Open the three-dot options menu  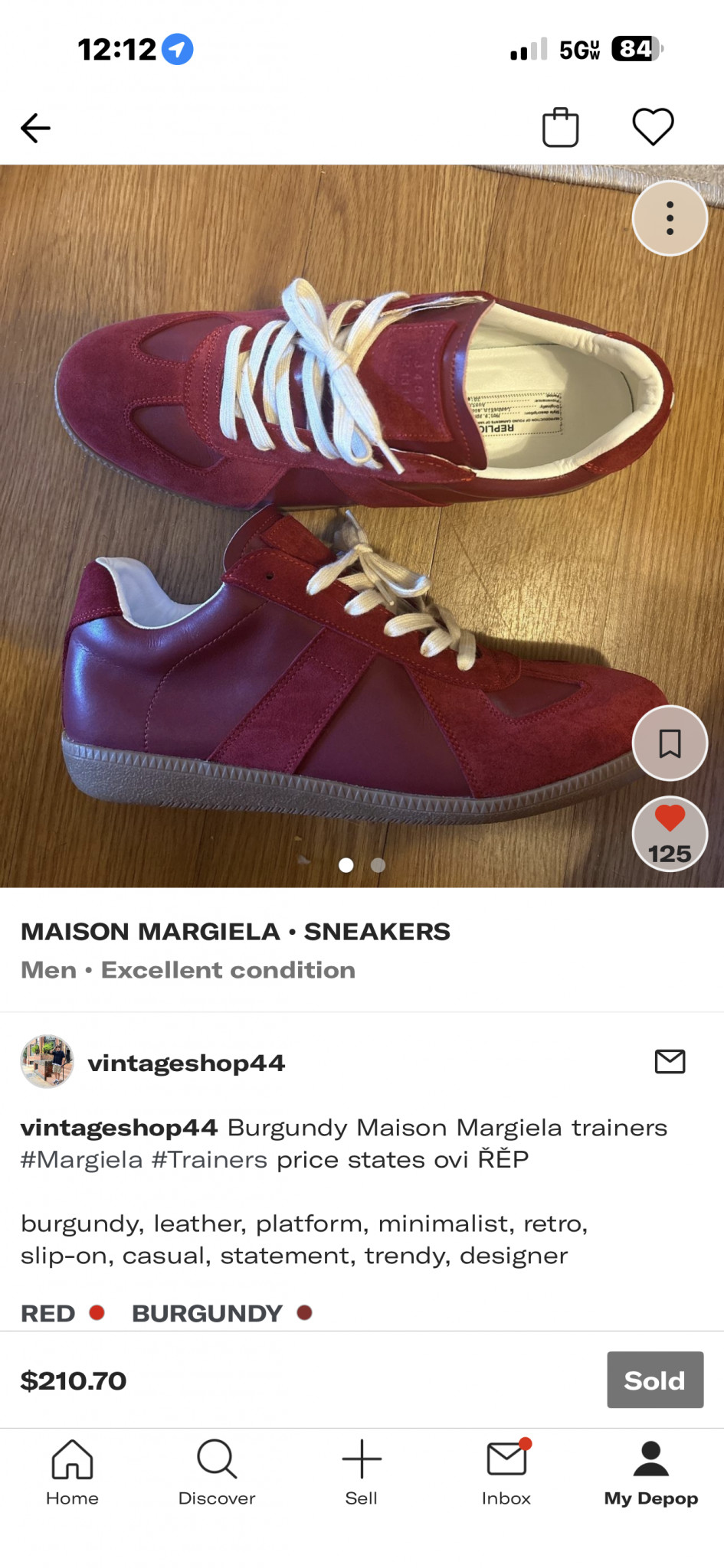point(670,218)
